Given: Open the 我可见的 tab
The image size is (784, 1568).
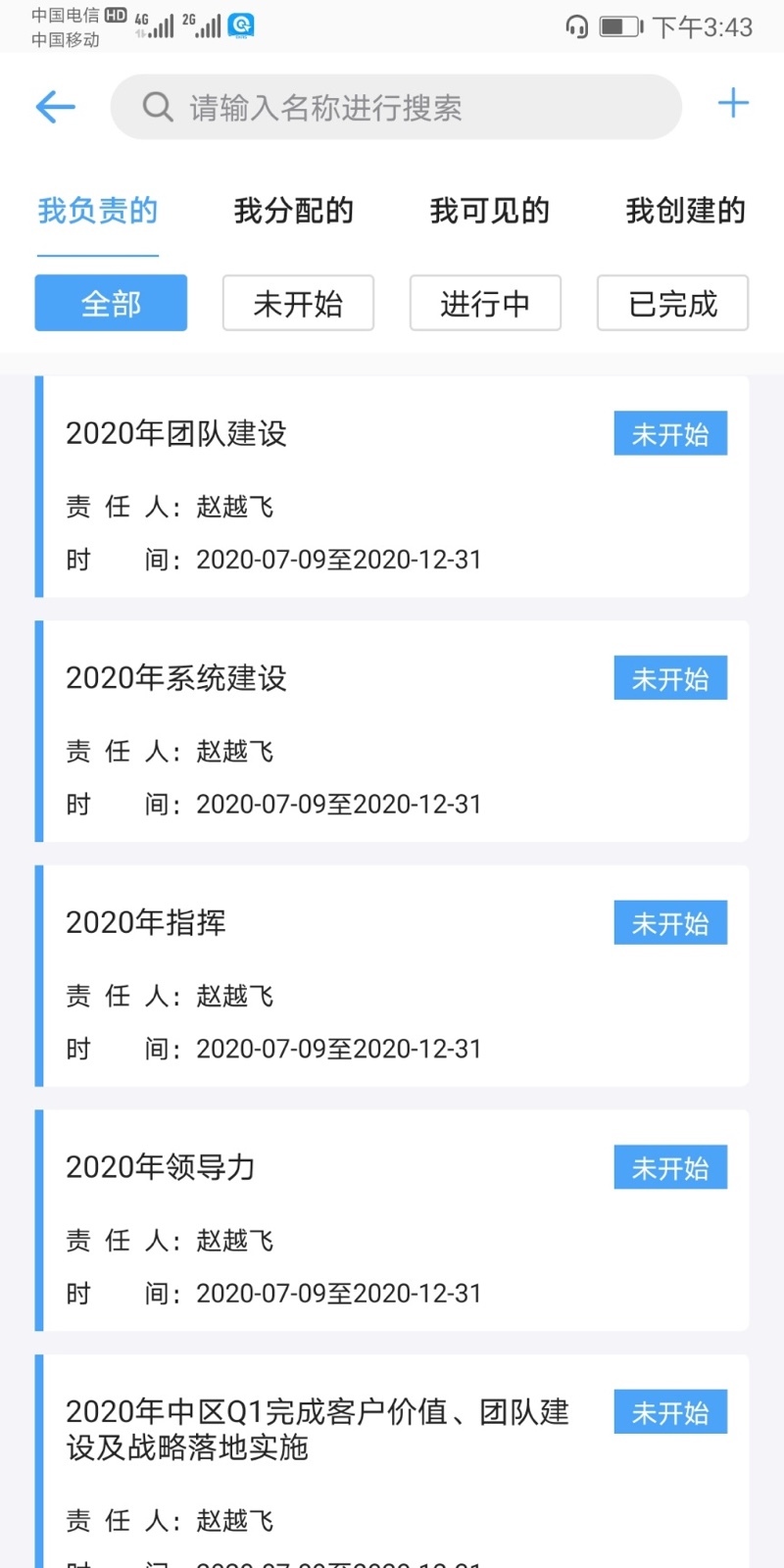Looking at the screenshot, I should pyautogui.click(x=490, y=211).
